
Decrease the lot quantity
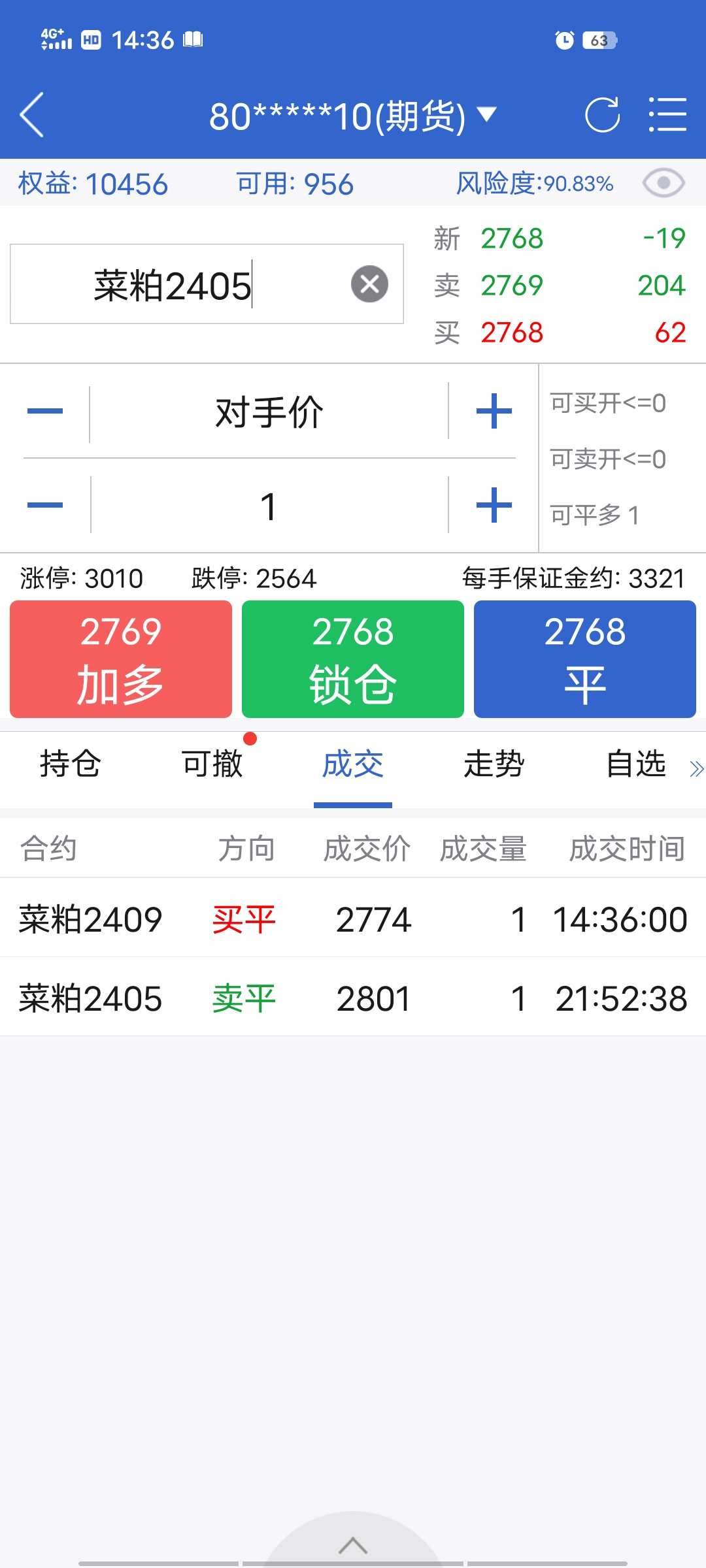tap(45, 505)
